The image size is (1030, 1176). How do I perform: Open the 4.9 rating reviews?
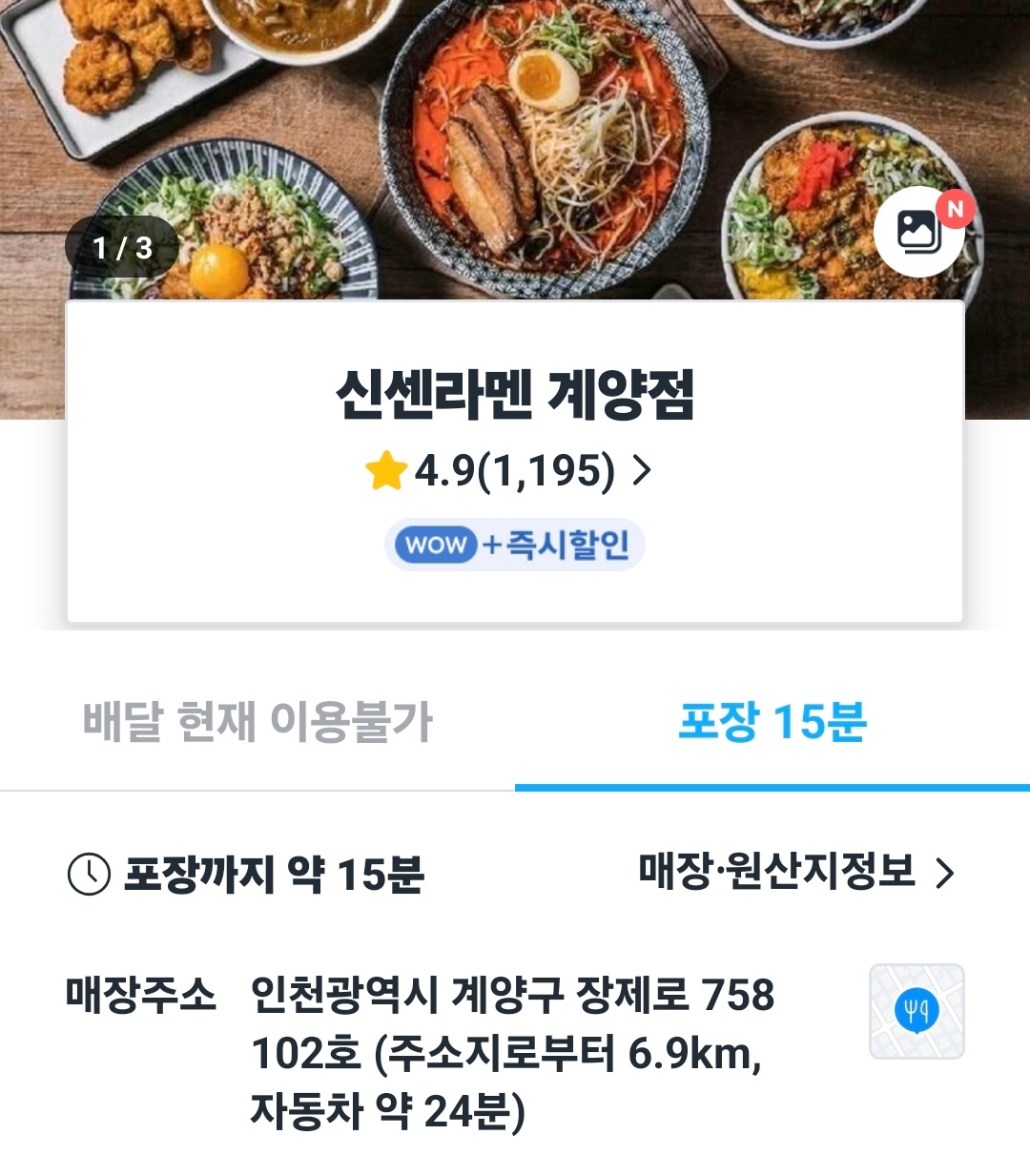(509, 470)
